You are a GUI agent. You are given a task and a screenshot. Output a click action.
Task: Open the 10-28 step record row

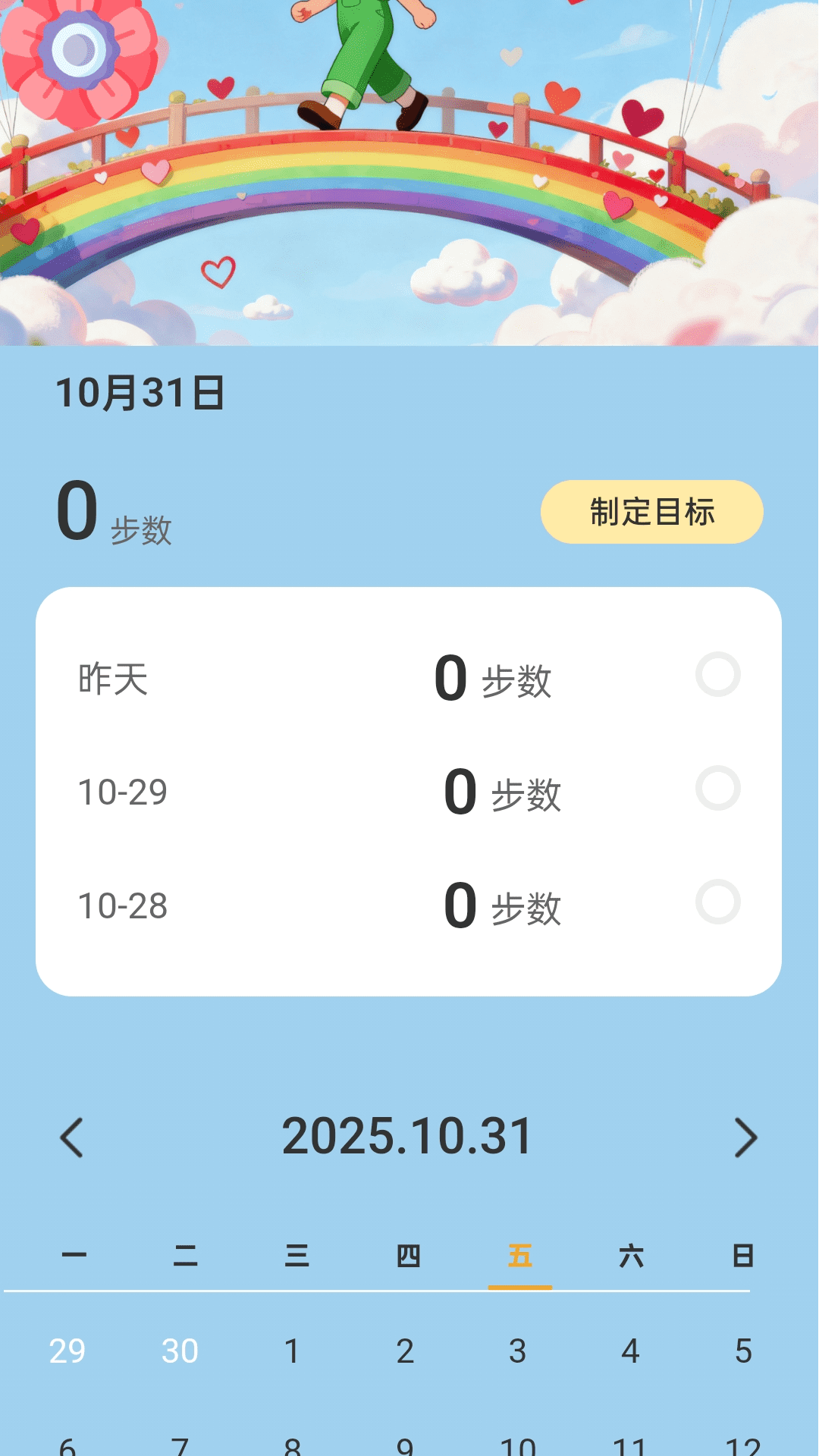point(409,905)
